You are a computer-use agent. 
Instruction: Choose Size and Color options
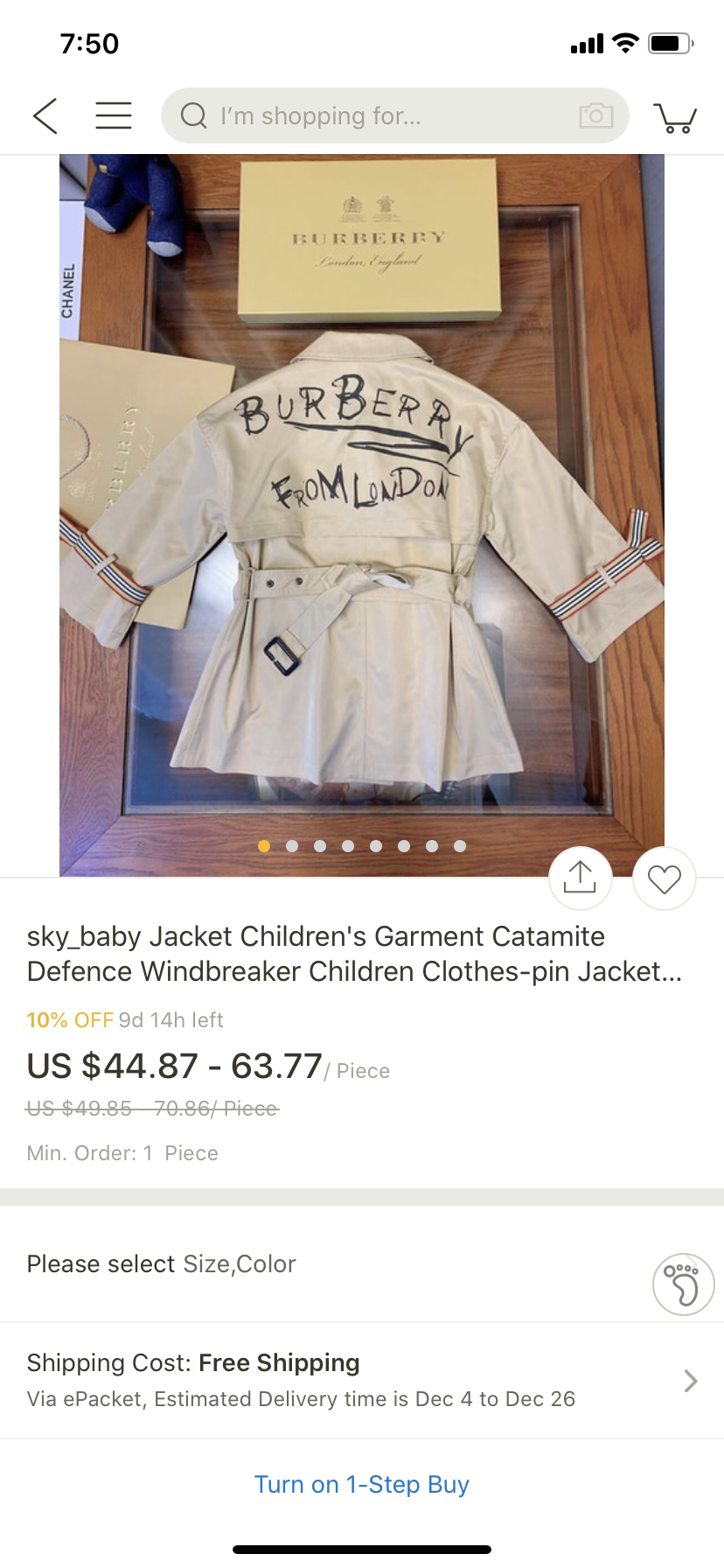click(x=162, y=1264)
